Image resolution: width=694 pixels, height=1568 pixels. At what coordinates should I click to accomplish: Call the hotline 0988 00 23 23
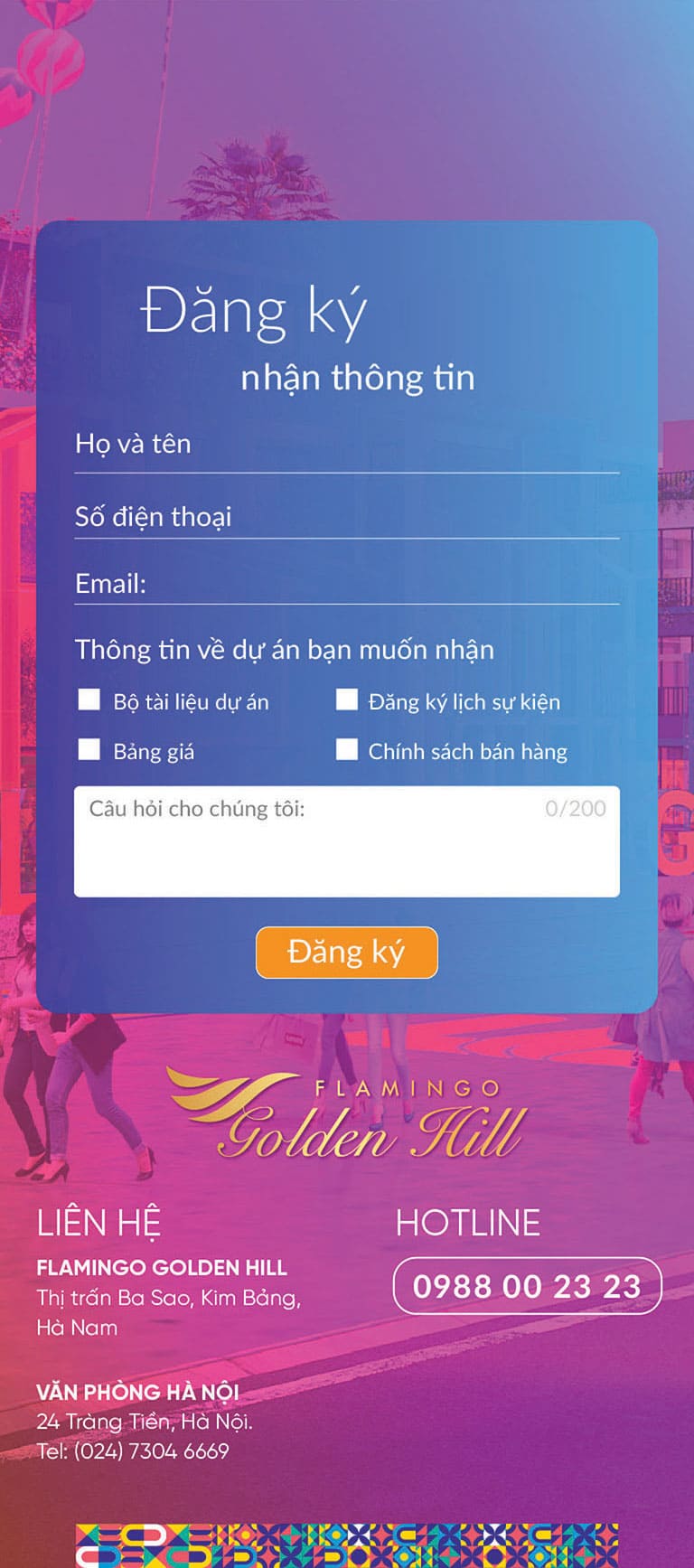click(528, 1286)
